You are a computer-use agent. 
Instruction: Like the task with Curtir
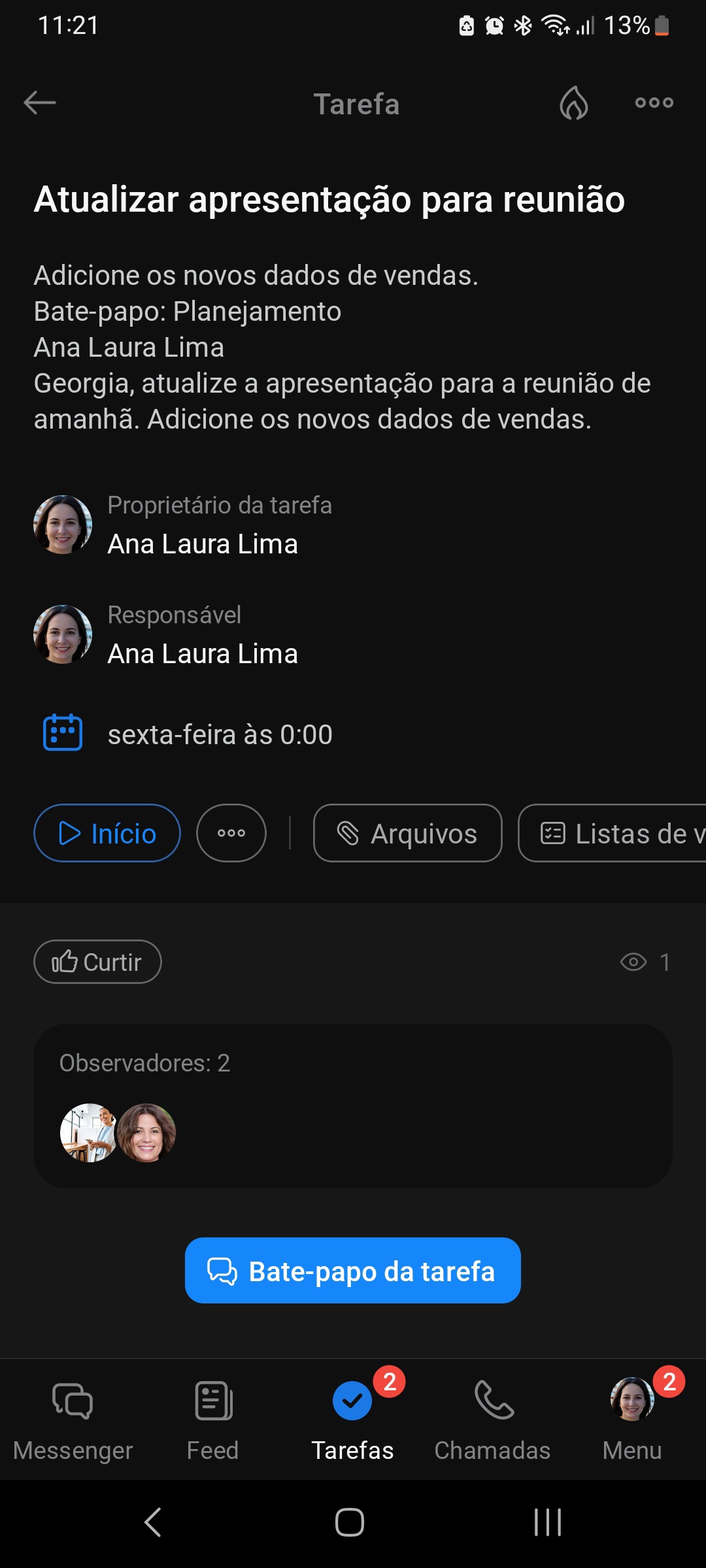point(97,962)
